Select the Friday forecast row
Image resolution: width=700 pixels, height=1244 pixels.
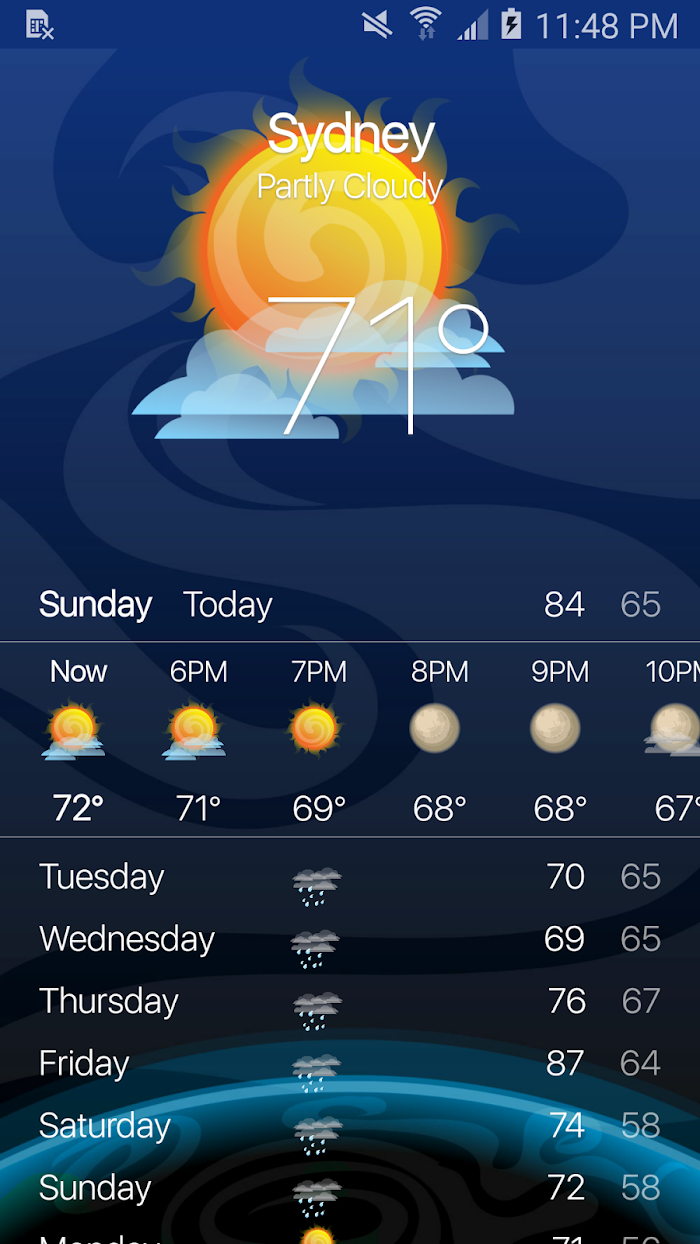pyautogui.click(x=350, y=1063)
